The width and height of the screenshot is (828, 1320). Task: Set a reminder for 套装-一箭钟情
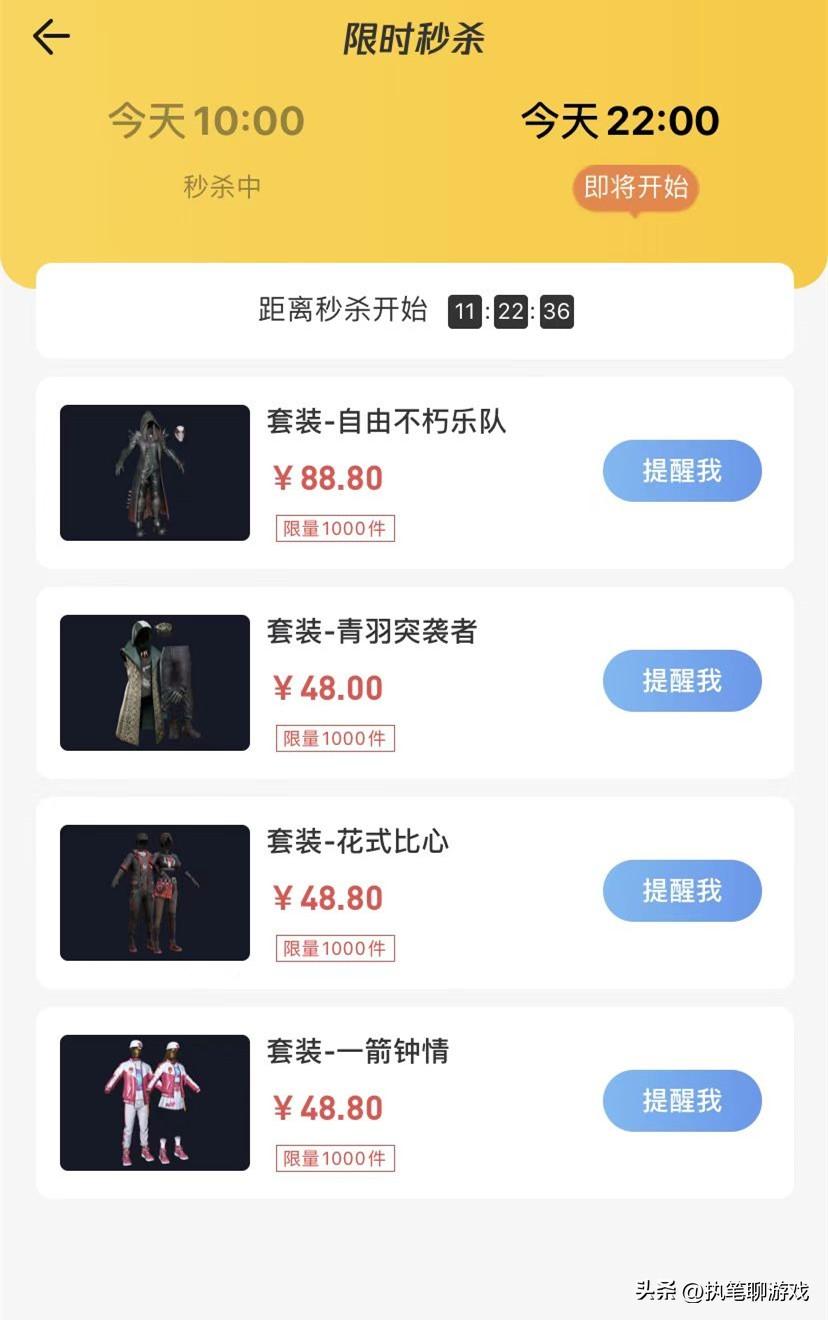coord(682,1101)
